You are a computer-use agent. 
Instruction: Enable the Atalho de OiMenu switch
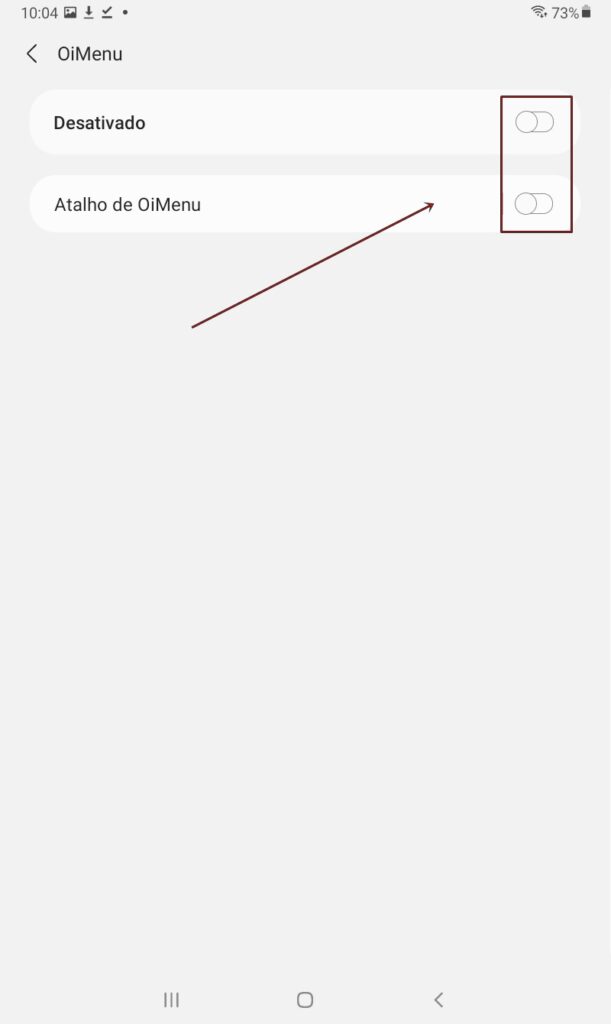coord(534,204)
